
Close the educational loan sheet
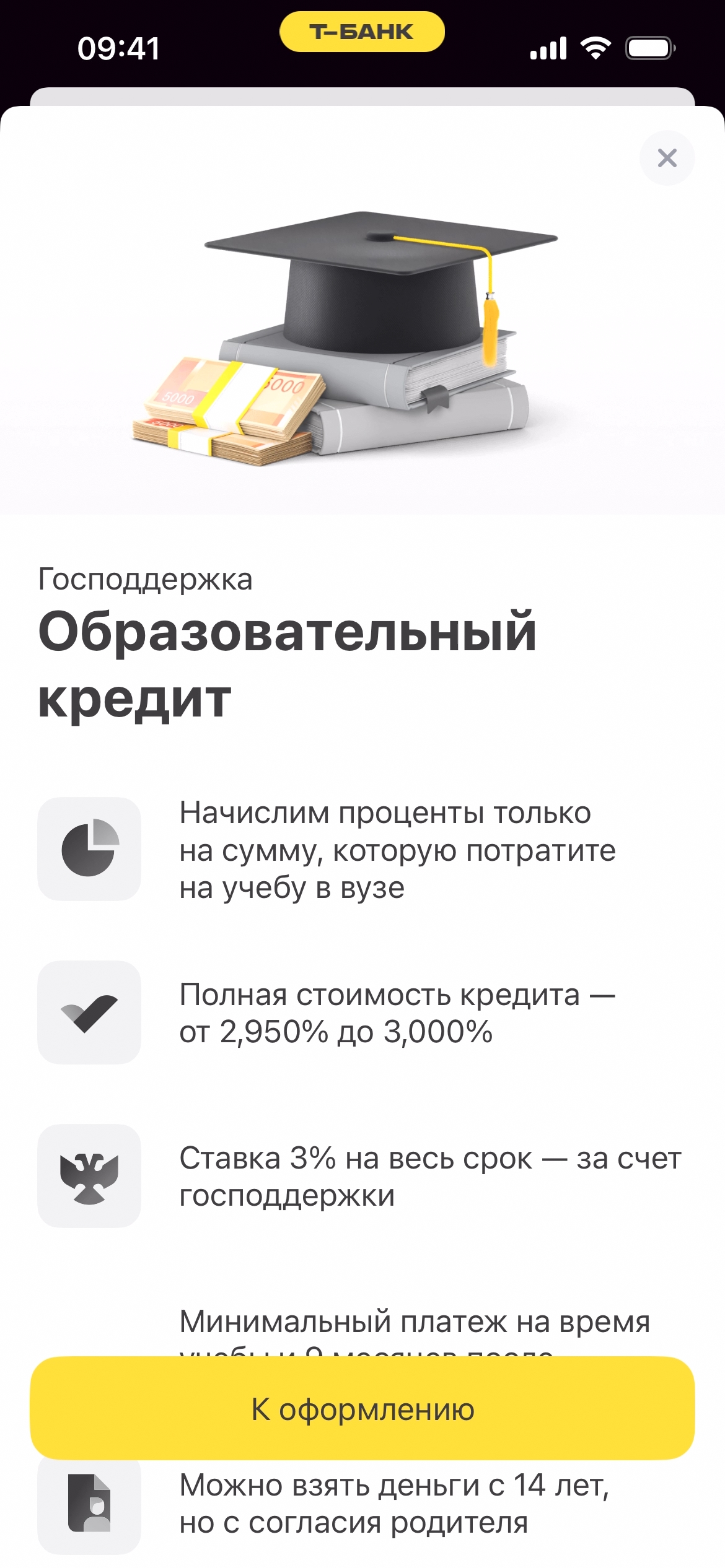(667, 158)
